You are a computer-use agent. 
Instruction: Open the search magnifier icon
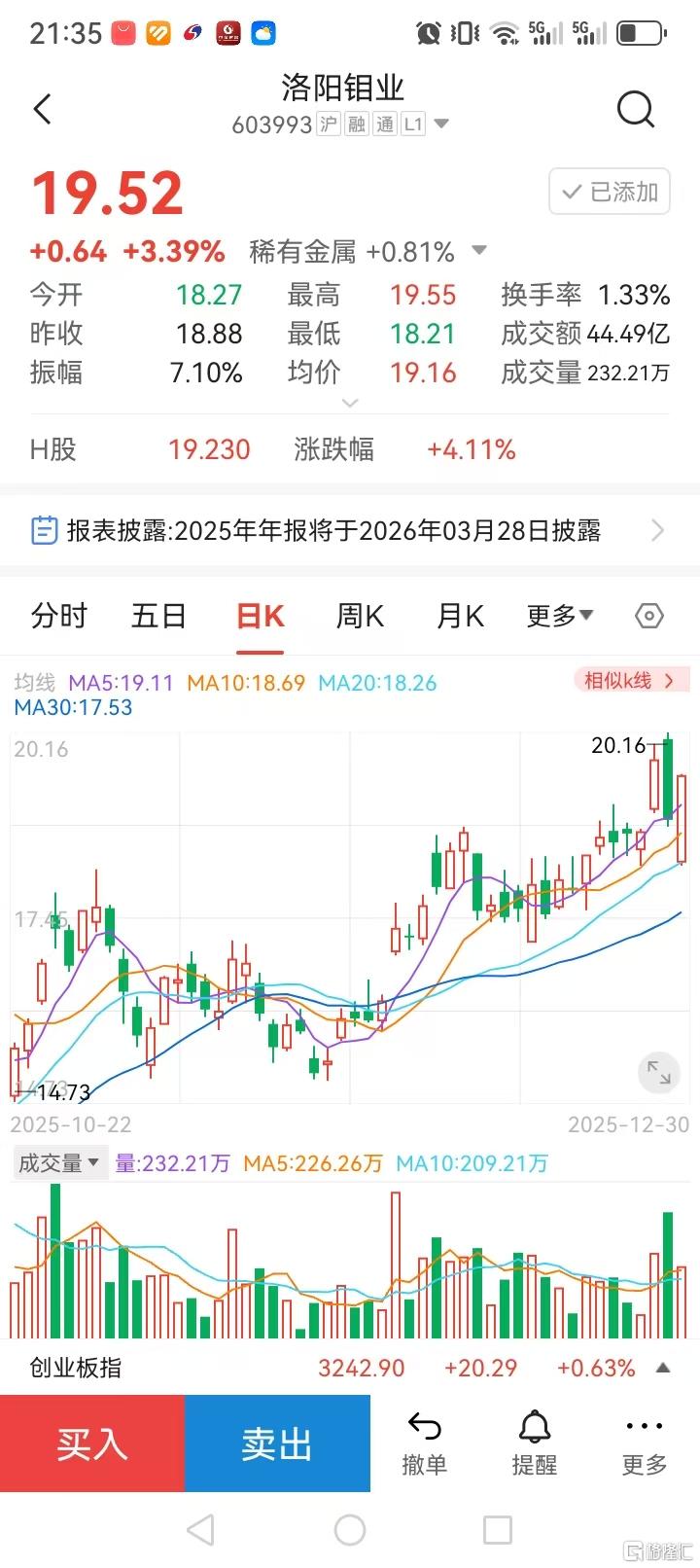click(635, 109)
